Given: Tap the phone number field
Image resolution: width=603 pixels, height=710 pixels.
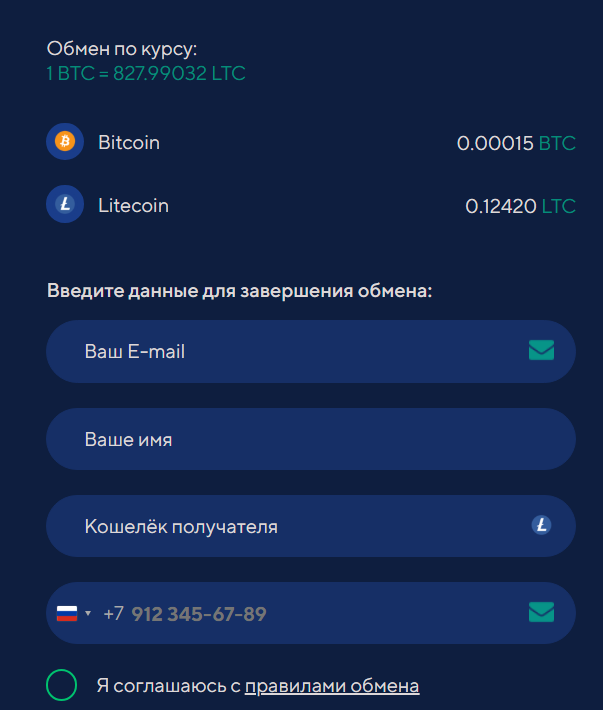Looking at the screenshot, I should [x=320, y=614].
